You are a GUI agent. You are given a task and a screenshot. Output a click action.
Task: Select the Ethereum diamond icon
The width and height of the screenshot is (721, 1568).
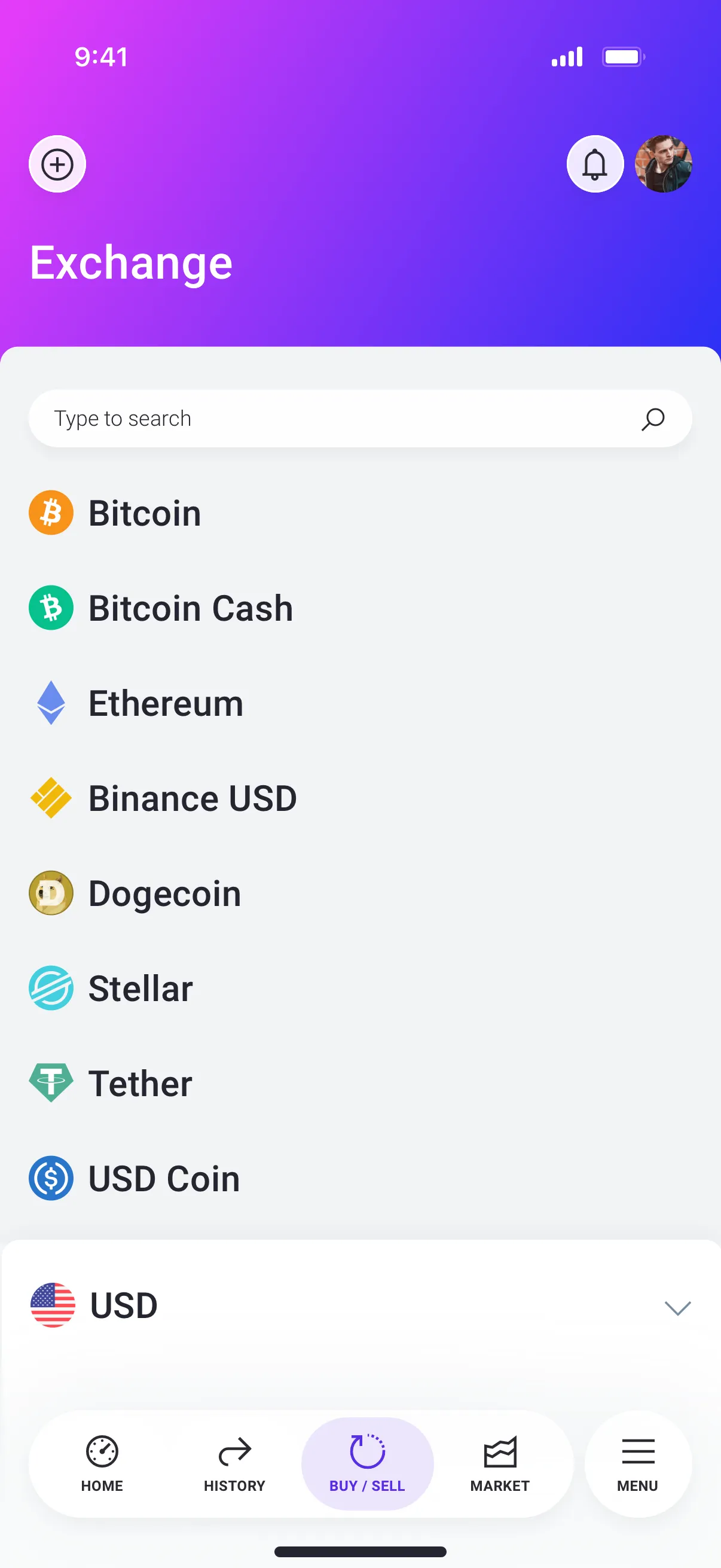click(x=51, y=703)
